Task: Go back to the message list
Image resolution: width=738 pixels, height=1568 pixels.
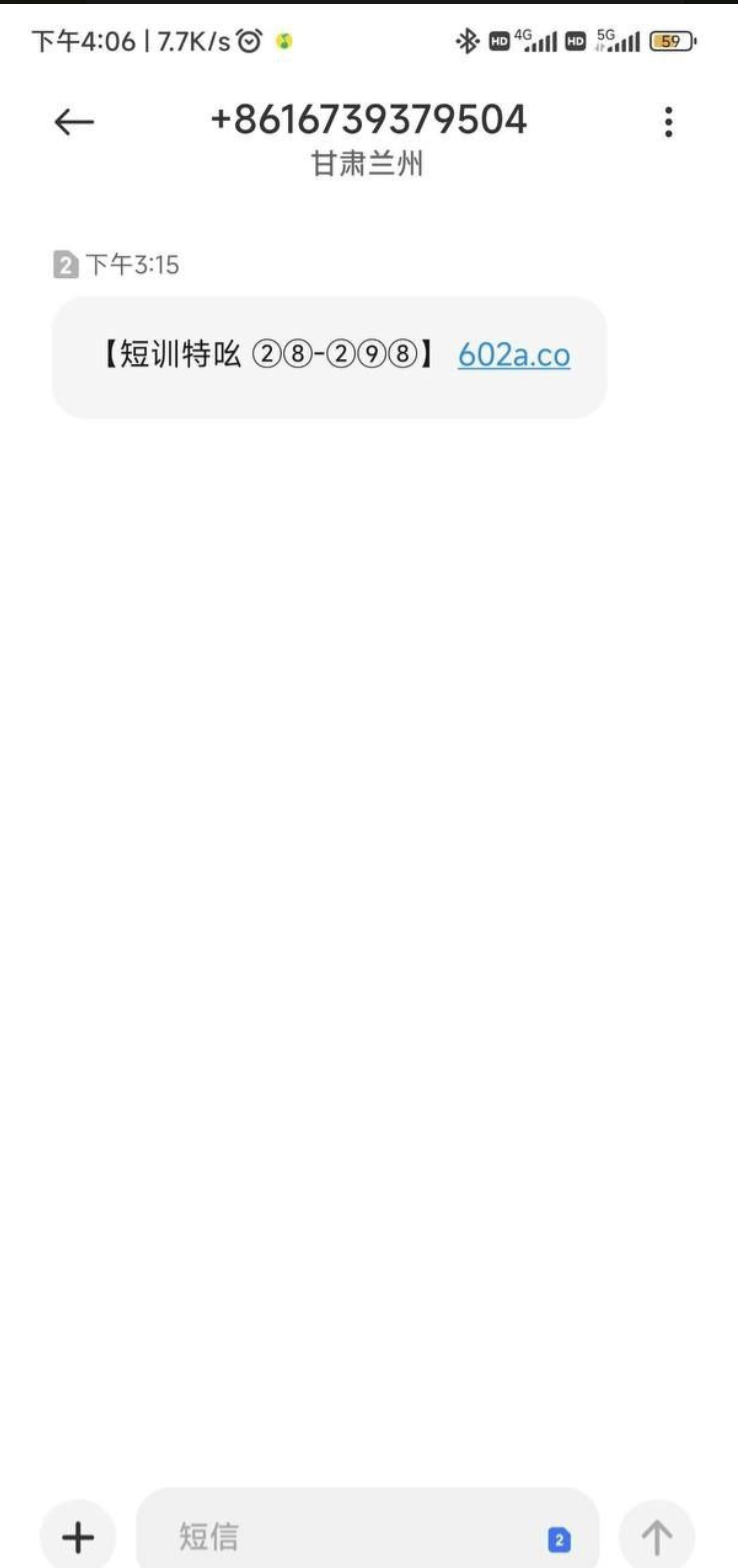Action: point(74,122)
